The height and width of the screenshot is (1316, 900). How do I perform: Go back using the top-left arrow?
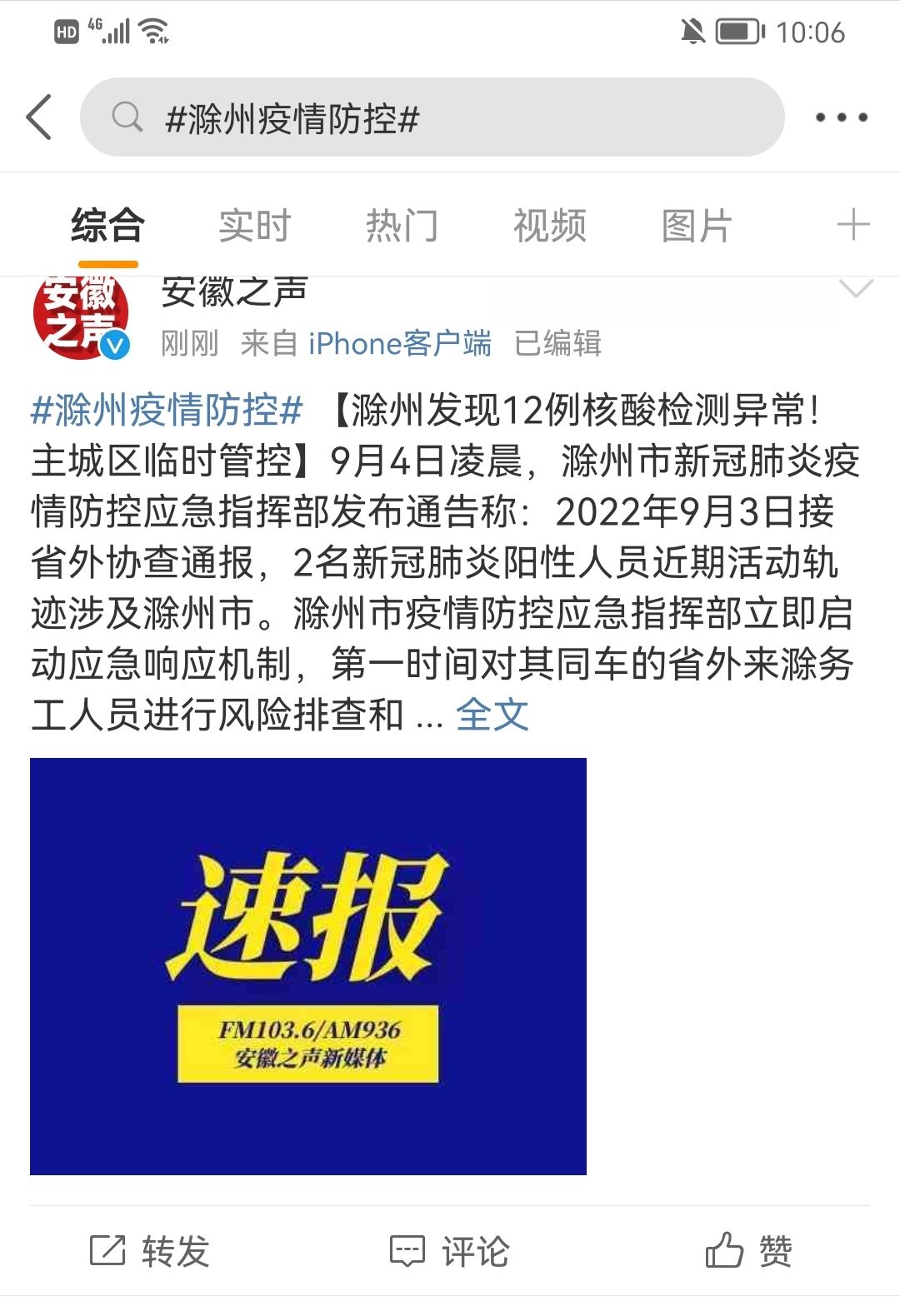click(39, 117)
